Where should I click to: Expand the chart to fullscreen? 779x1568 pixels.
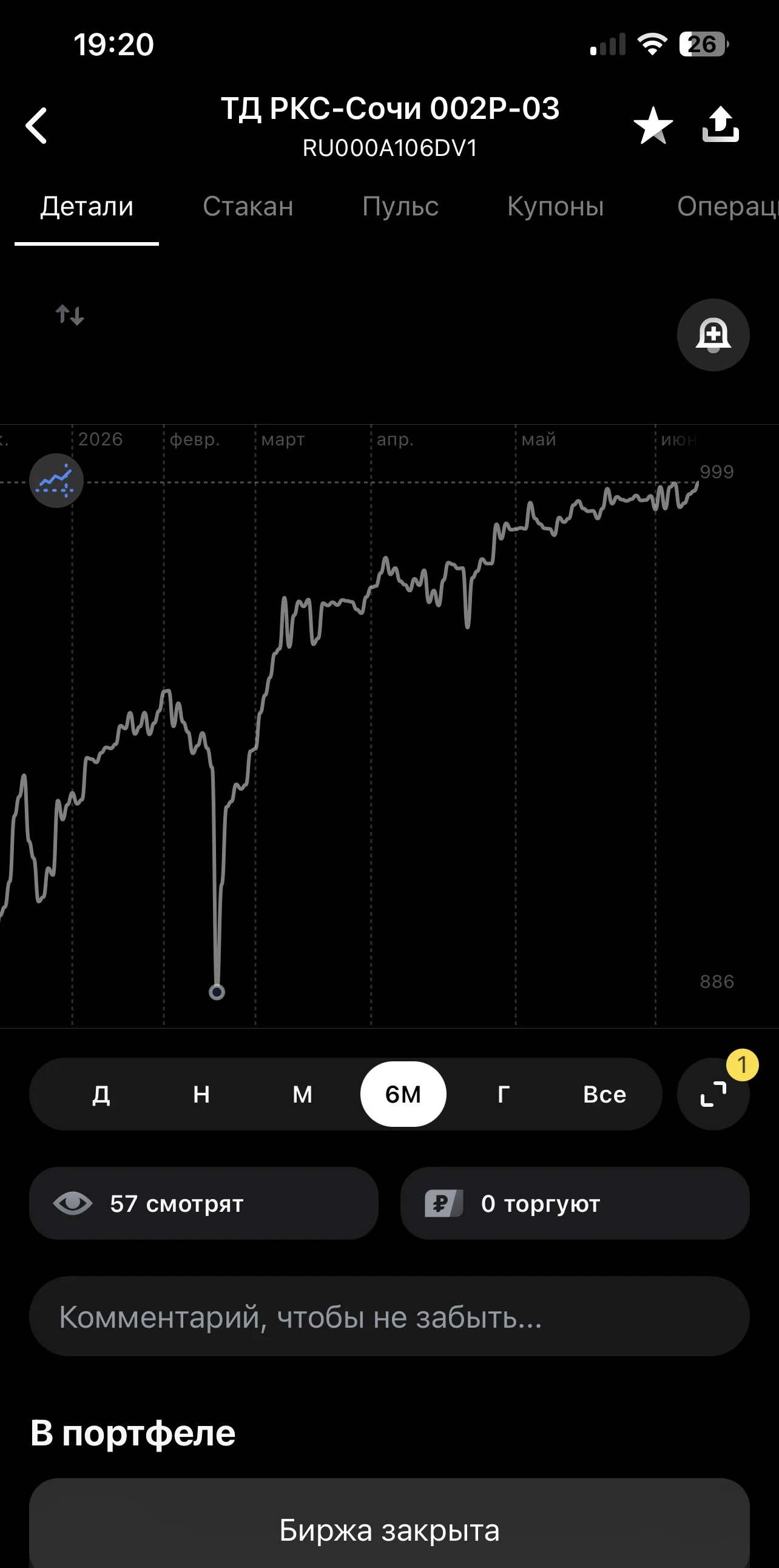[713, 1094]
